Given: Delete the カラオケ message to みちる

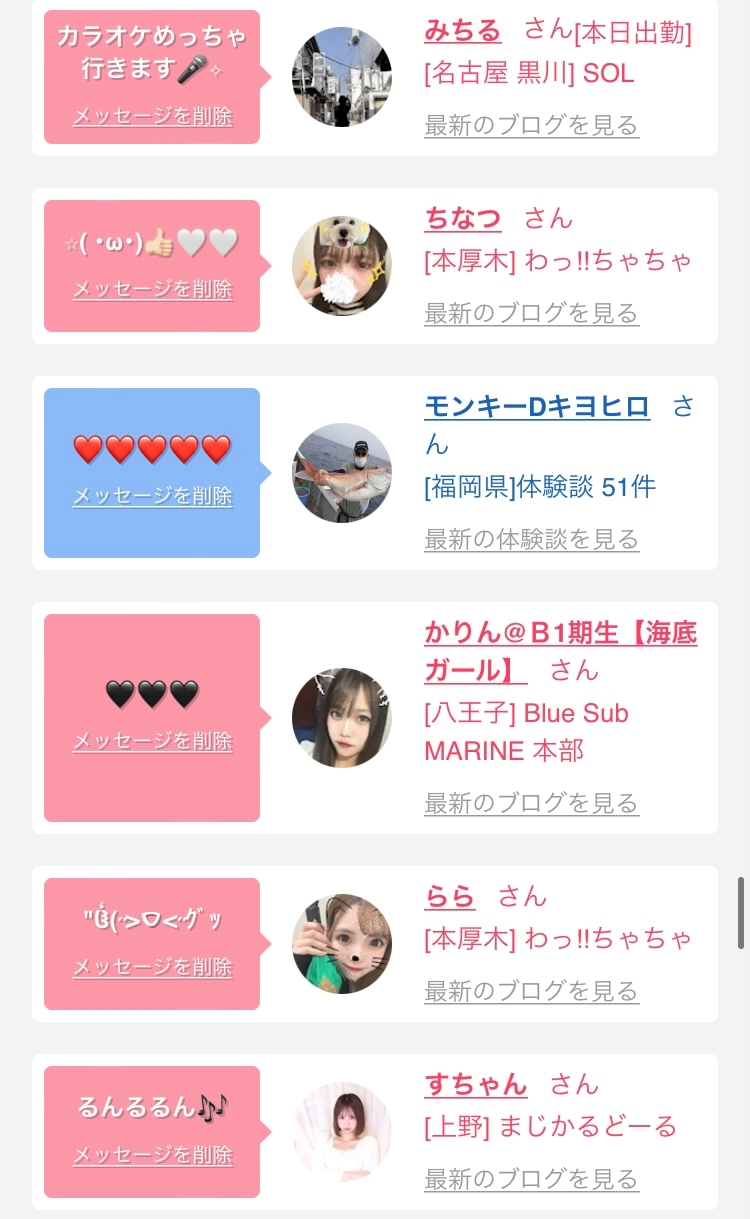Looking at the screenshot, I should pos(152,116).
